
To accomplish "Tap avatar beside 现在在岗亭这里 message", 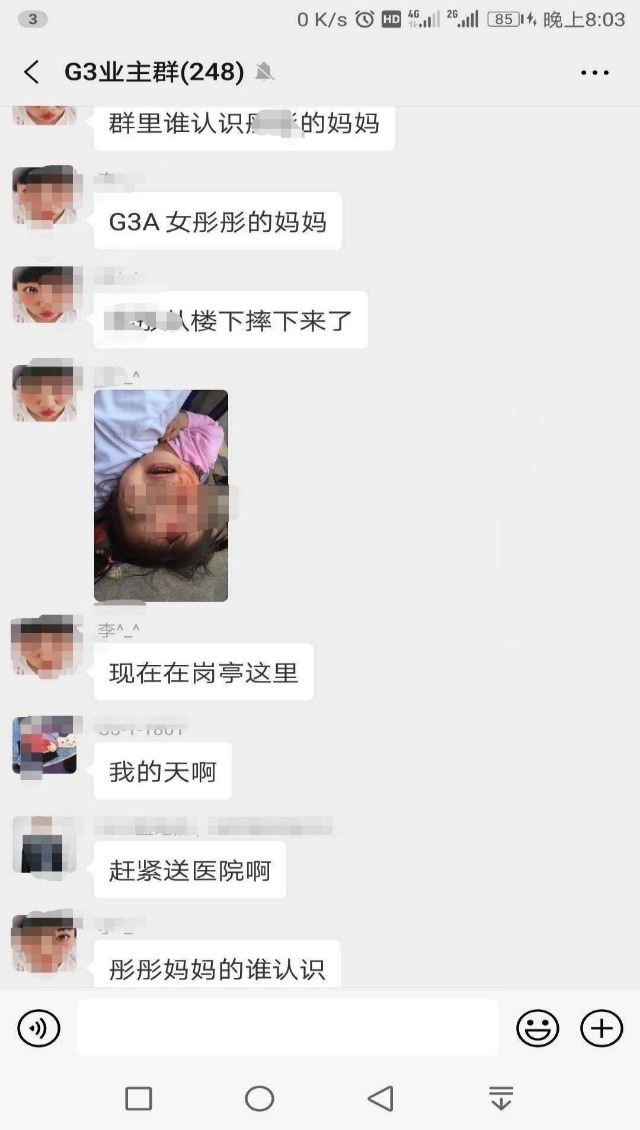I will pyautogui.click(x=45, y=646).
